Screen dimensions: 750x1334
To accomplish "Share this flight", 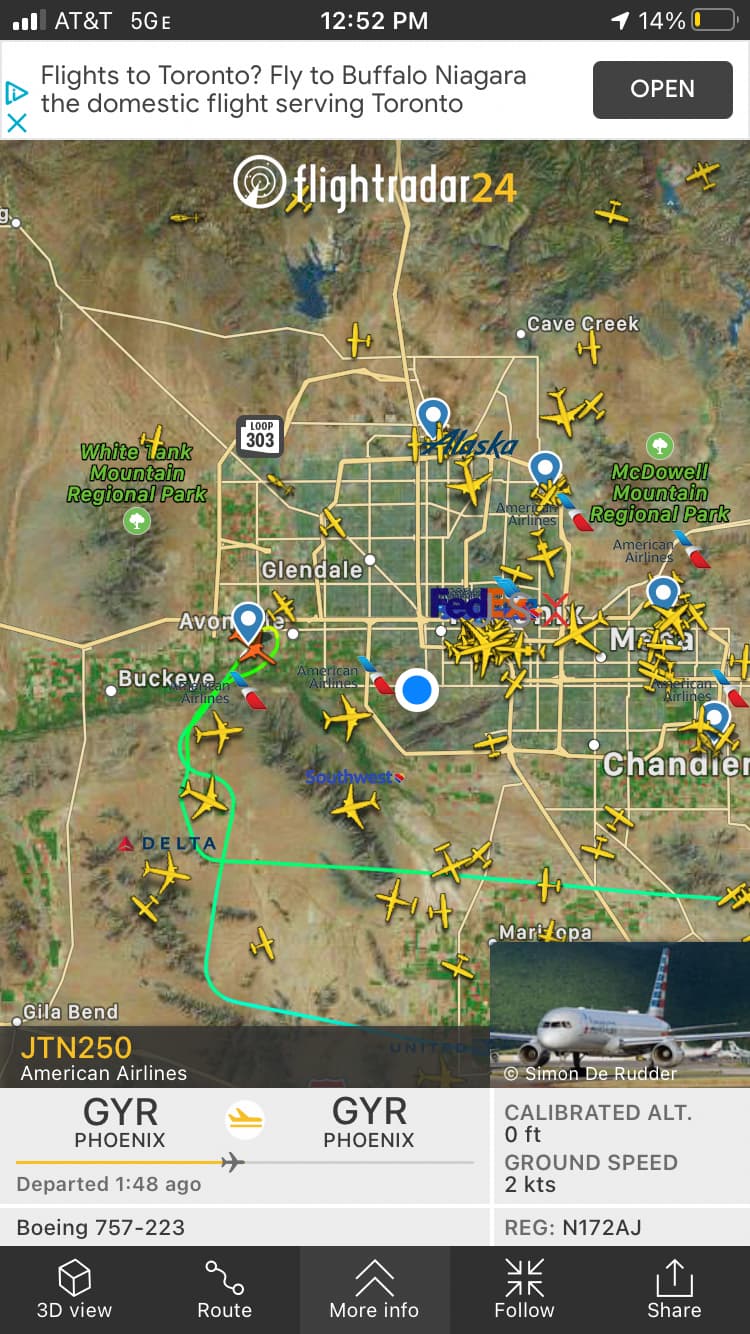I will click(674, 1289).
